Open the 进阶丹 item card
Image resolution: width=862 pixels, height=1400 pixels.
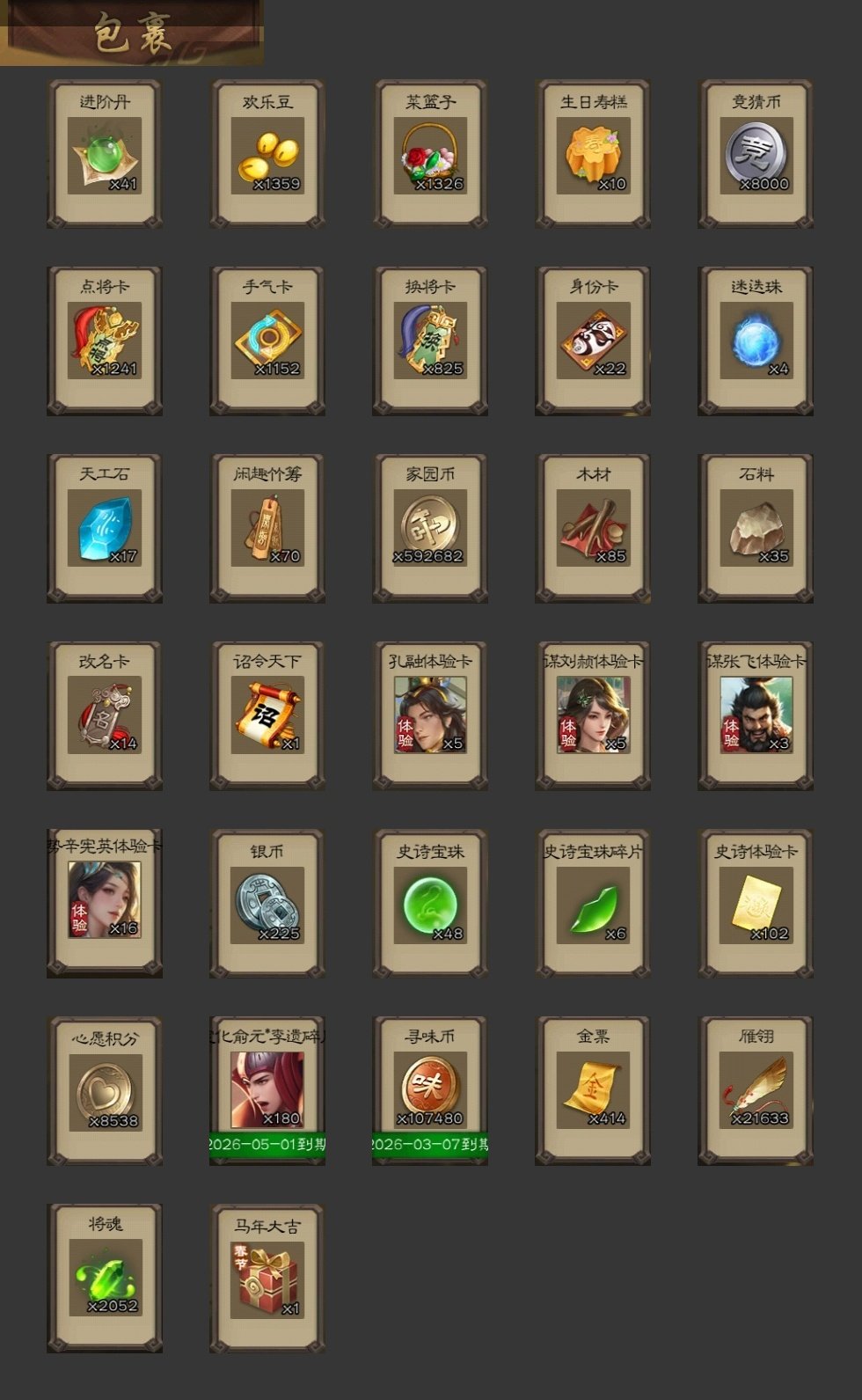[x=105, y=155]
